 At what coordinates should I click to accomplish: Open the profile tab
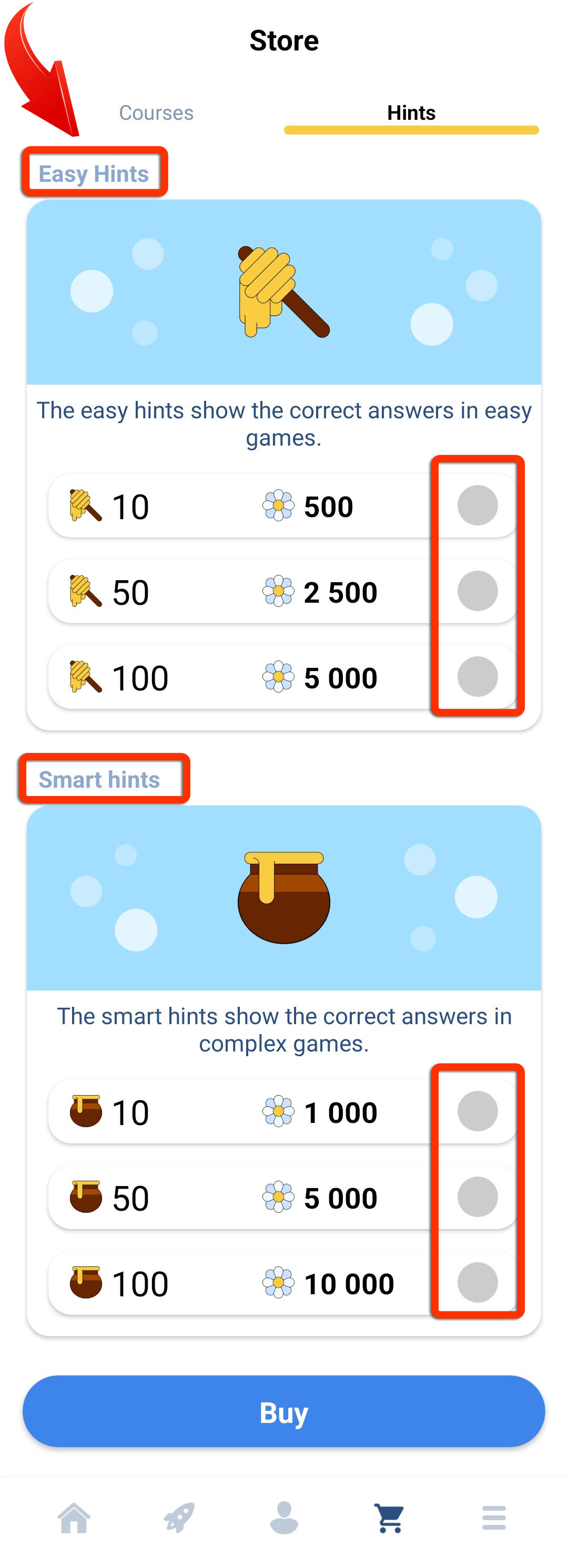pos(284,1518)
